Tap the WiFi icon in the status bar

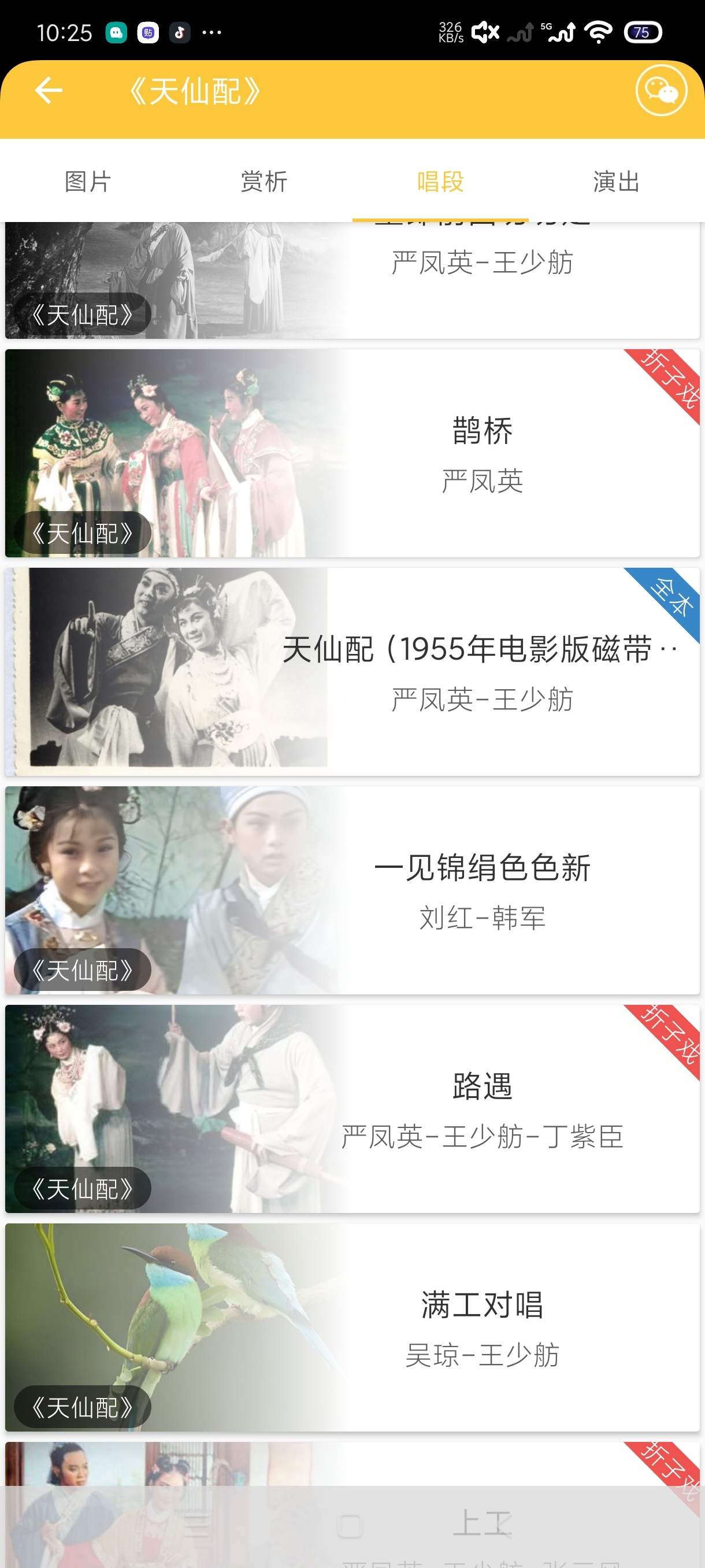[x=598, y=32]
